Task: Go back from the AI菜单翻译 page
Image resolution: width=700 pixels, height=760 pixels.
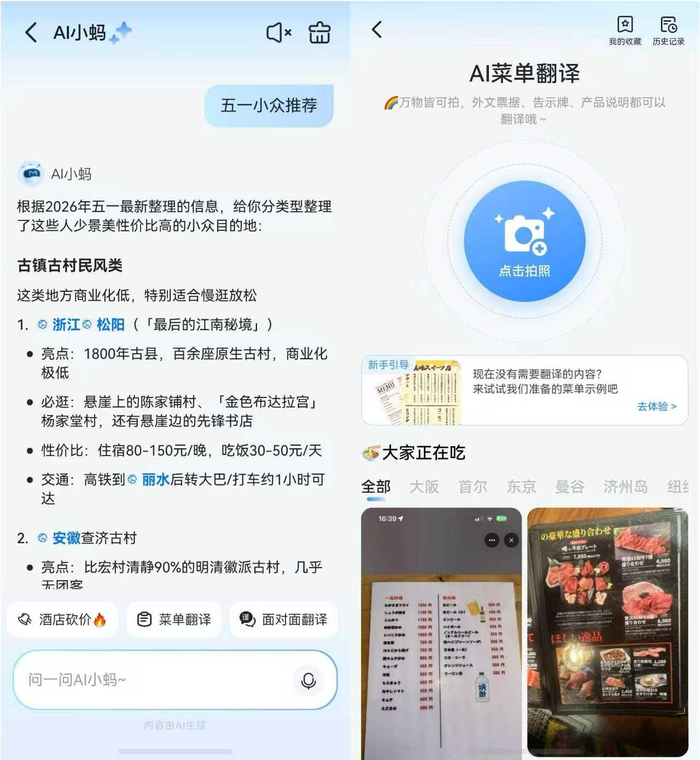Action: click(377, 30)
